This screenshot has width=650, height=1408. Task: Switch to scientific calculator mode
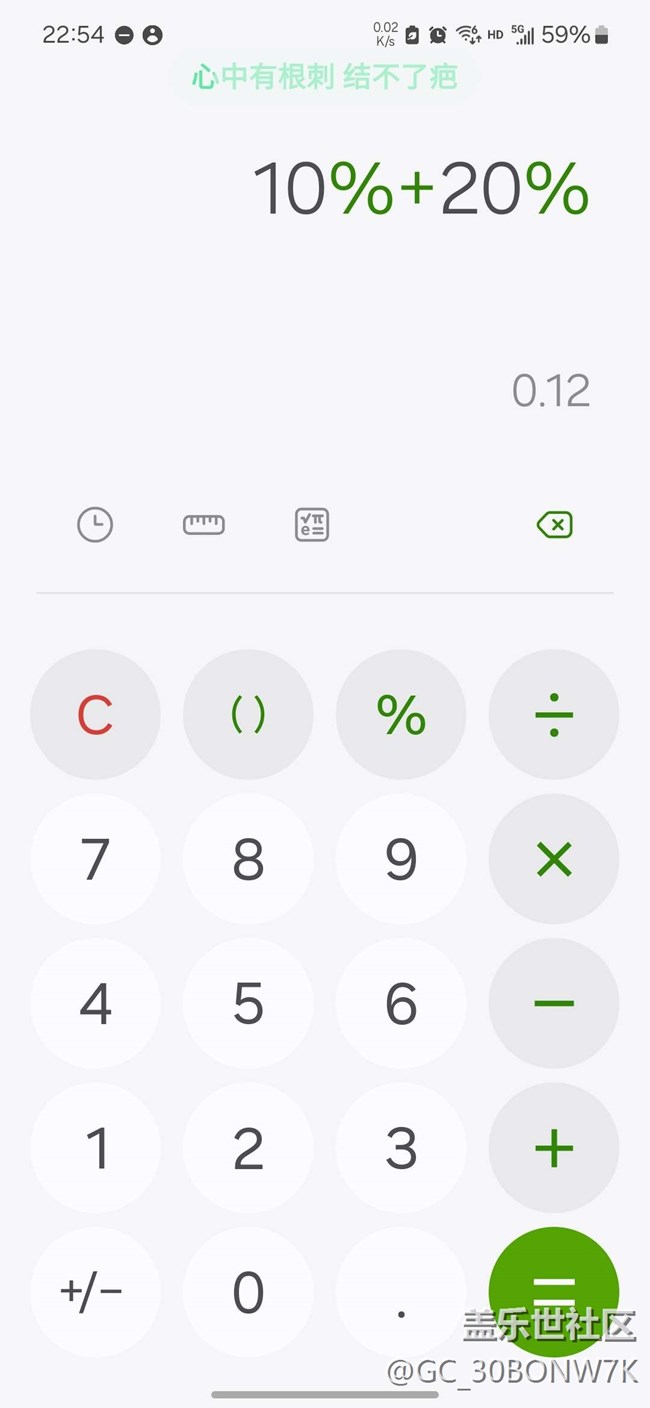click(x=312, y=525)
